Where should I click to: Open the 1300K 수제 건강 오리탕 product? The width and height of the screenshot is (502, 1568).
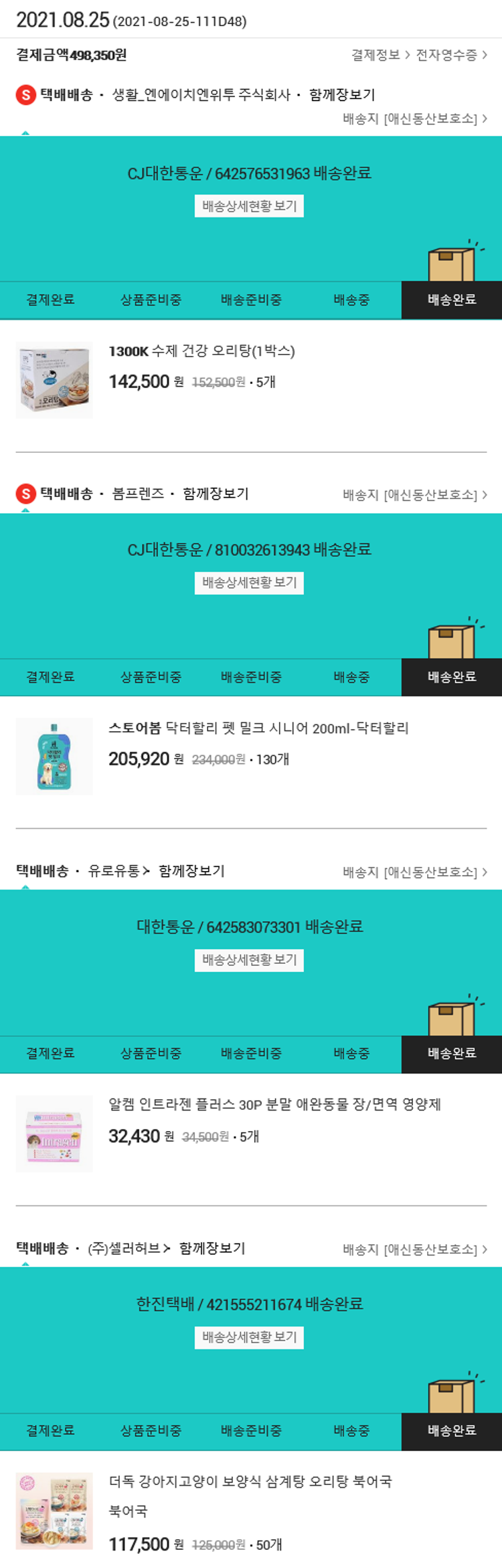click(x=201, y=351)
